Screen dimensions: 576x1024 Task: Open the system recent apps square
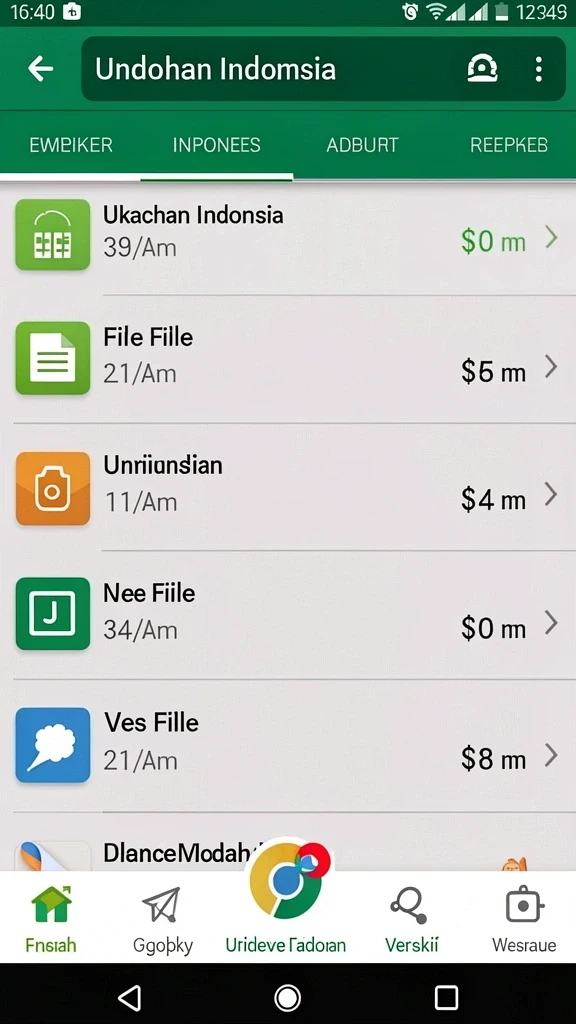pos(446,997)
